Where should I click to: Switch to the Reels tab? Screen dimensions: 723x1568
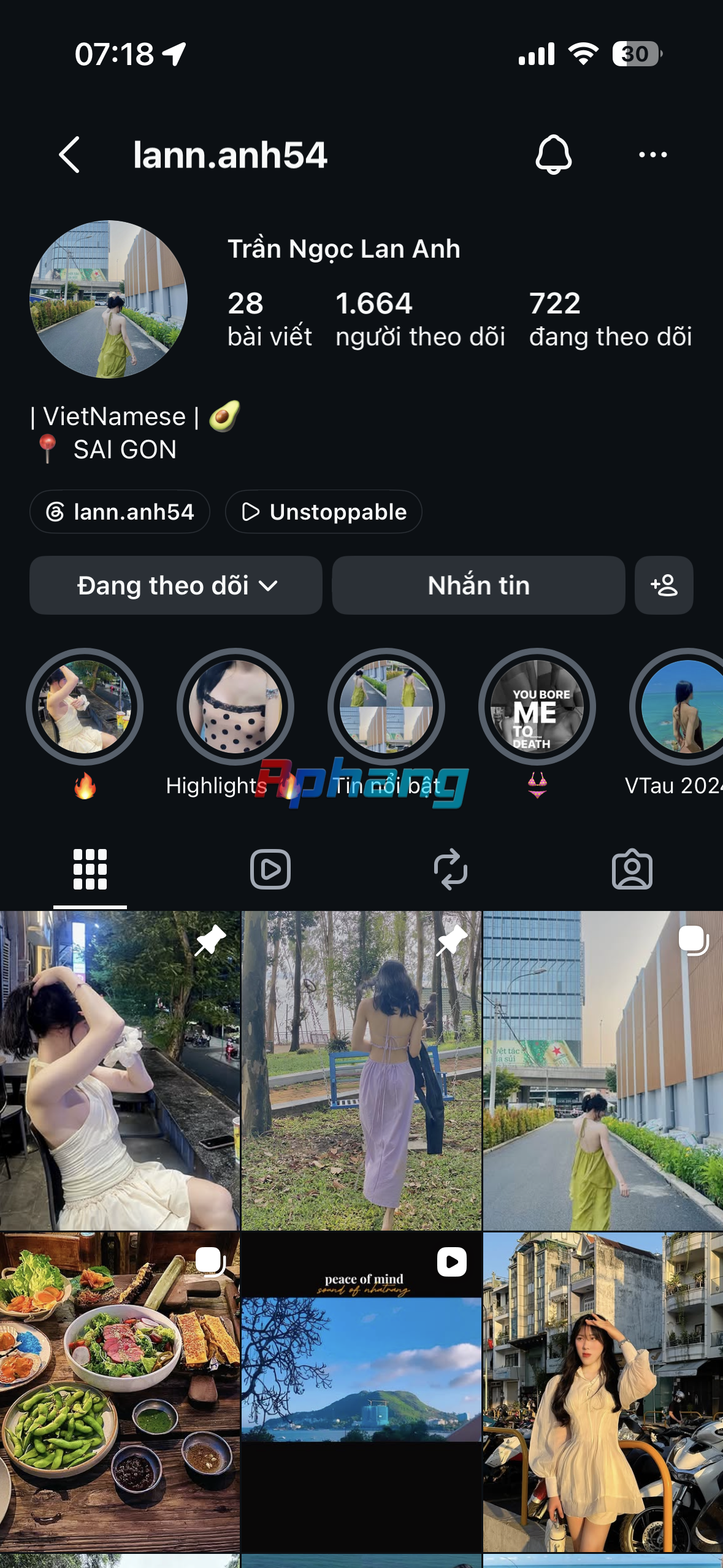click(x=270, y=869)
